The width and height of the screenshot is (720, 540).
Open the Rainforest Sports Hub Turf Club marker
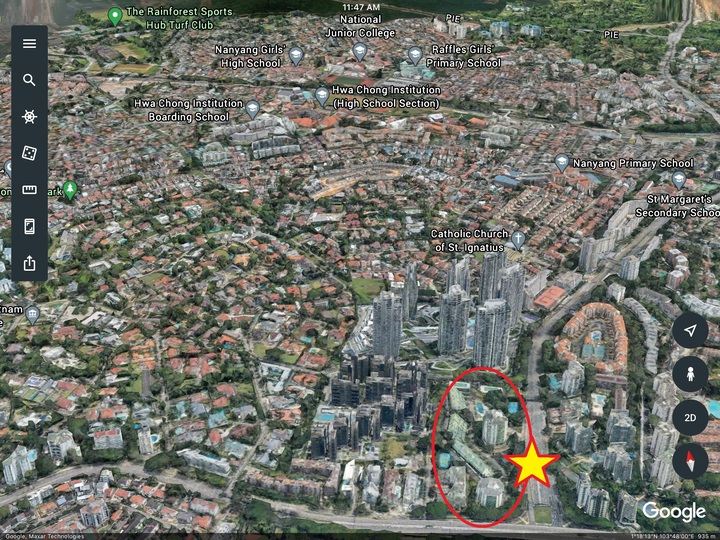pos(115,16)
